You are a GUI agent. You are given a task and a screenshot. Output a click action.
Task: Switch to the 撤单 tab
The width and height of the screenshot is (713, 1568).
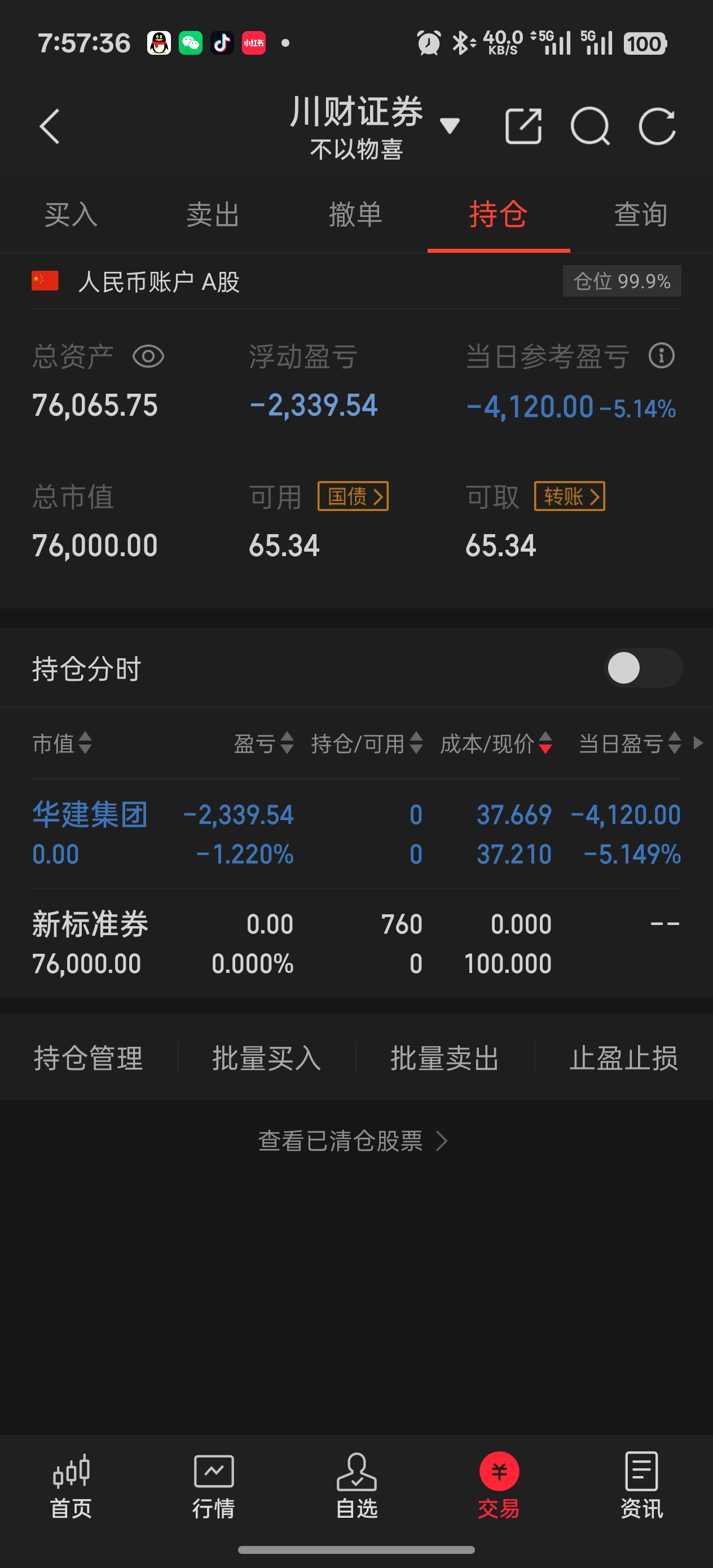[355, 215]
